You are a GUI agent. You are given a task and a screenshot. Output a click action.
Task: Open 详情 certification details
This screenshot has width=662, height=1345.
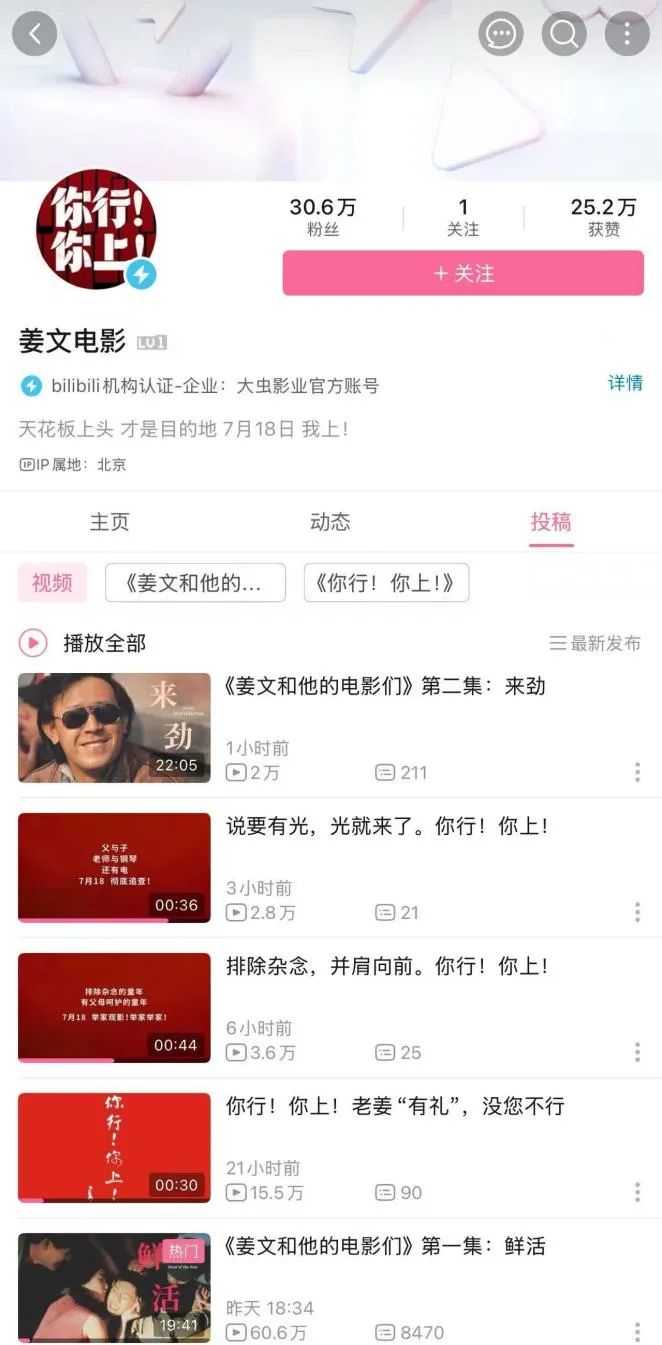[x=625, y=383]
